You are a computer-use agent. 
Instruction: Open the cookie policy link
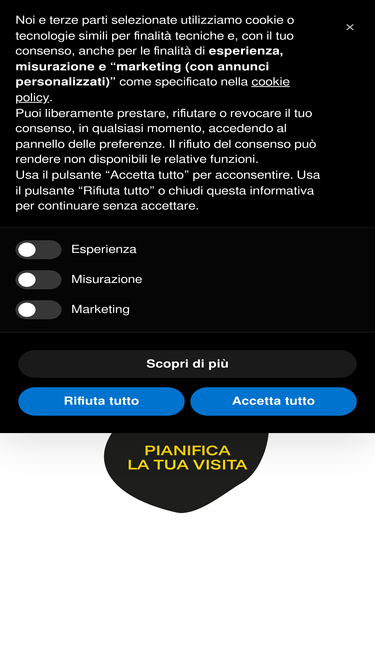pyautogui.click(x=152, y=89)
